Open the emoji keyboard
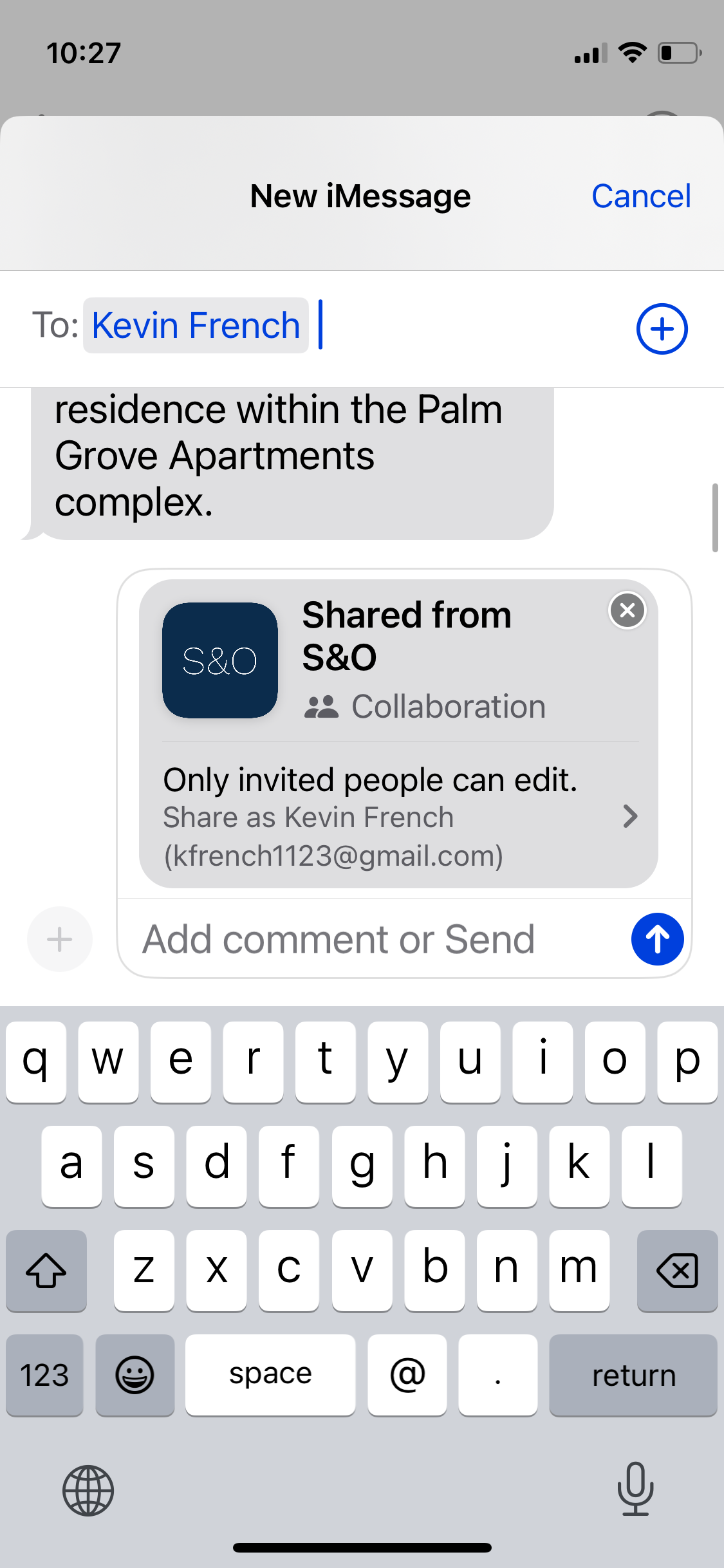724x1568 pixels. [x=135, y=1375]
